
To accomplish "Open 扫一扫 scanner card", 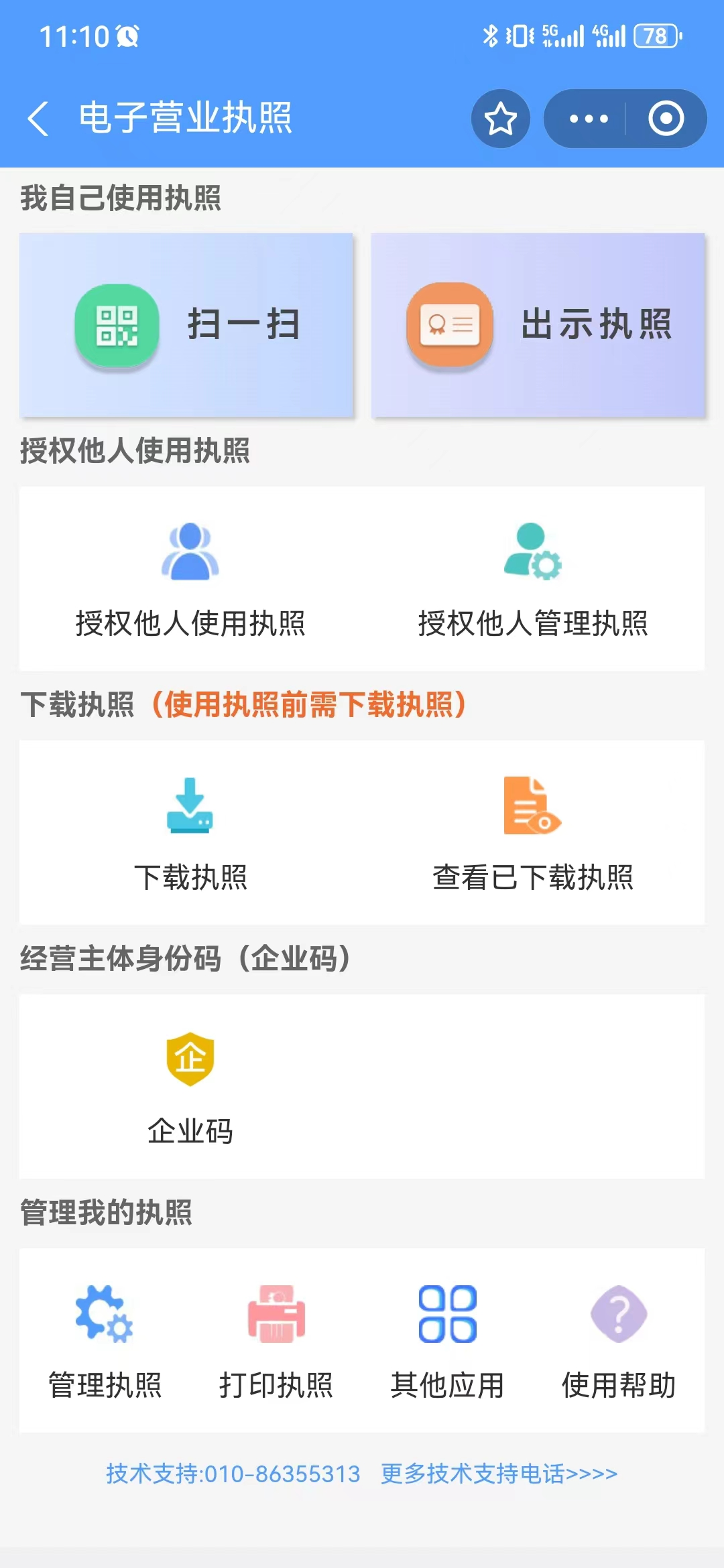I will click(186, 326).
